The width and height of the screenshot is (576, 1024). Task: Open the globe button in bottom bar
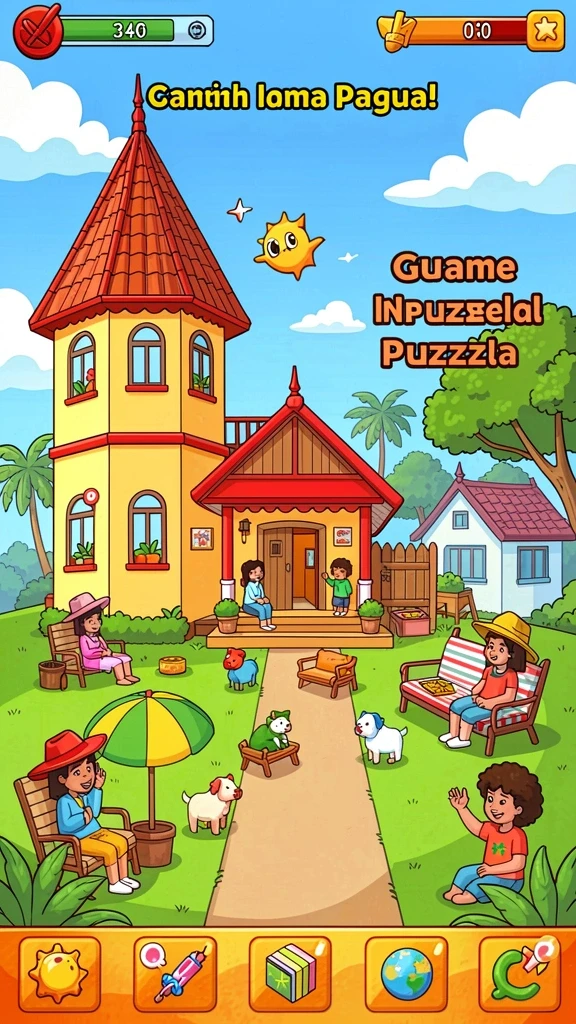coord(406,973)
